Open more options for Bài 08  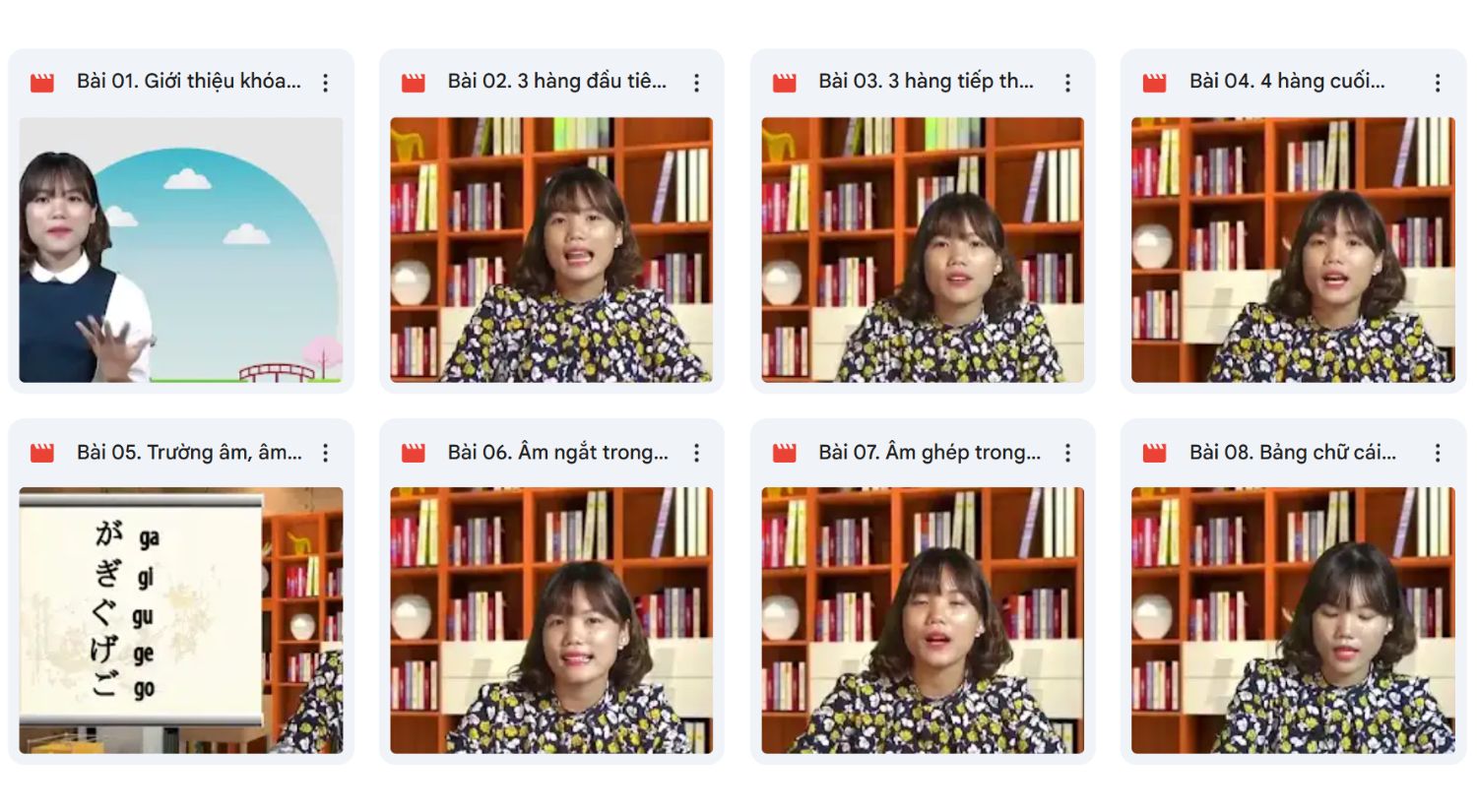tap(1438, 453)
